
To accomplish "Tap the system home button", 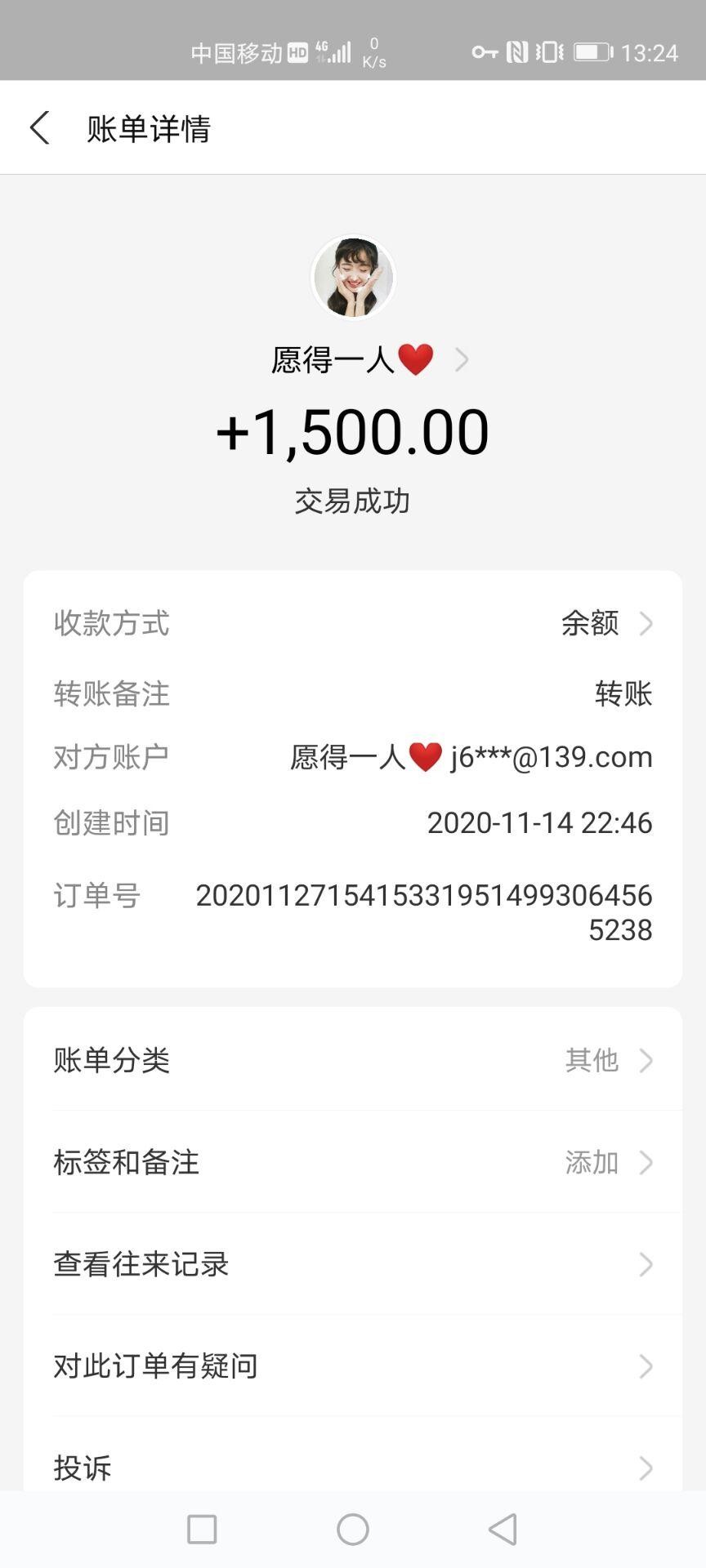I will 353,1530.
